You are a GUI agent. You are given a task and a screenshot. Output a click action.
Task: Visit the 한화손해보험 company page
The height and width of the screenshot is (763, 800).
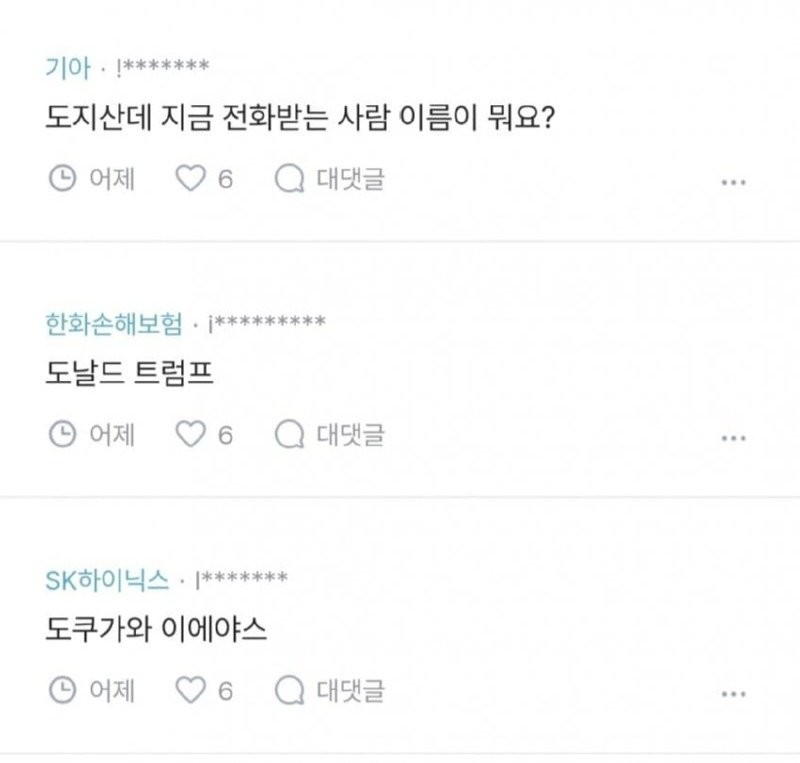(114, 324)
